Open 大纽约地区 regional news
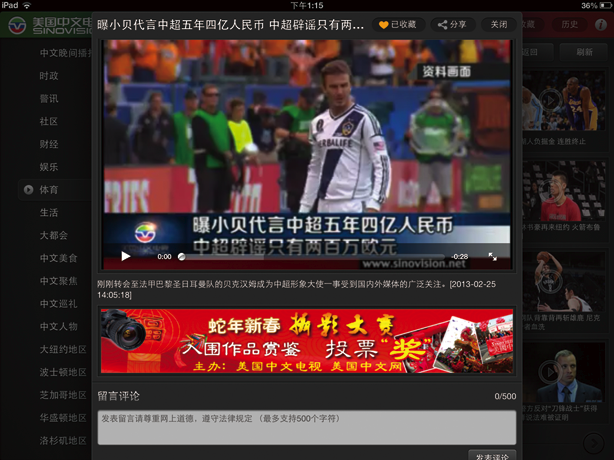Screen dimensions: 614x460 pos(63,349)
